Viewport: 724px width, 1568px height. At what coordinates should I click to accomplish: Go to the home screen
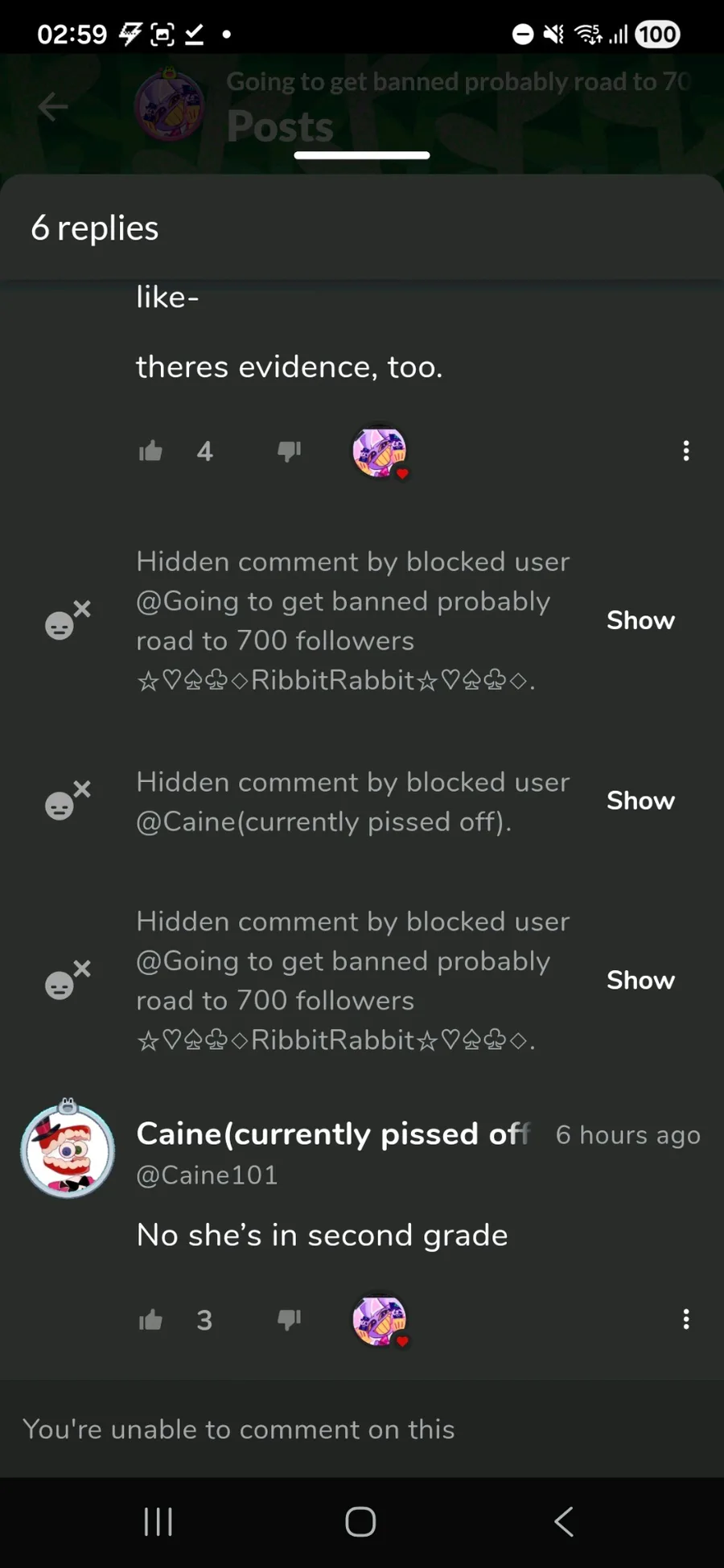[360, 1521]
